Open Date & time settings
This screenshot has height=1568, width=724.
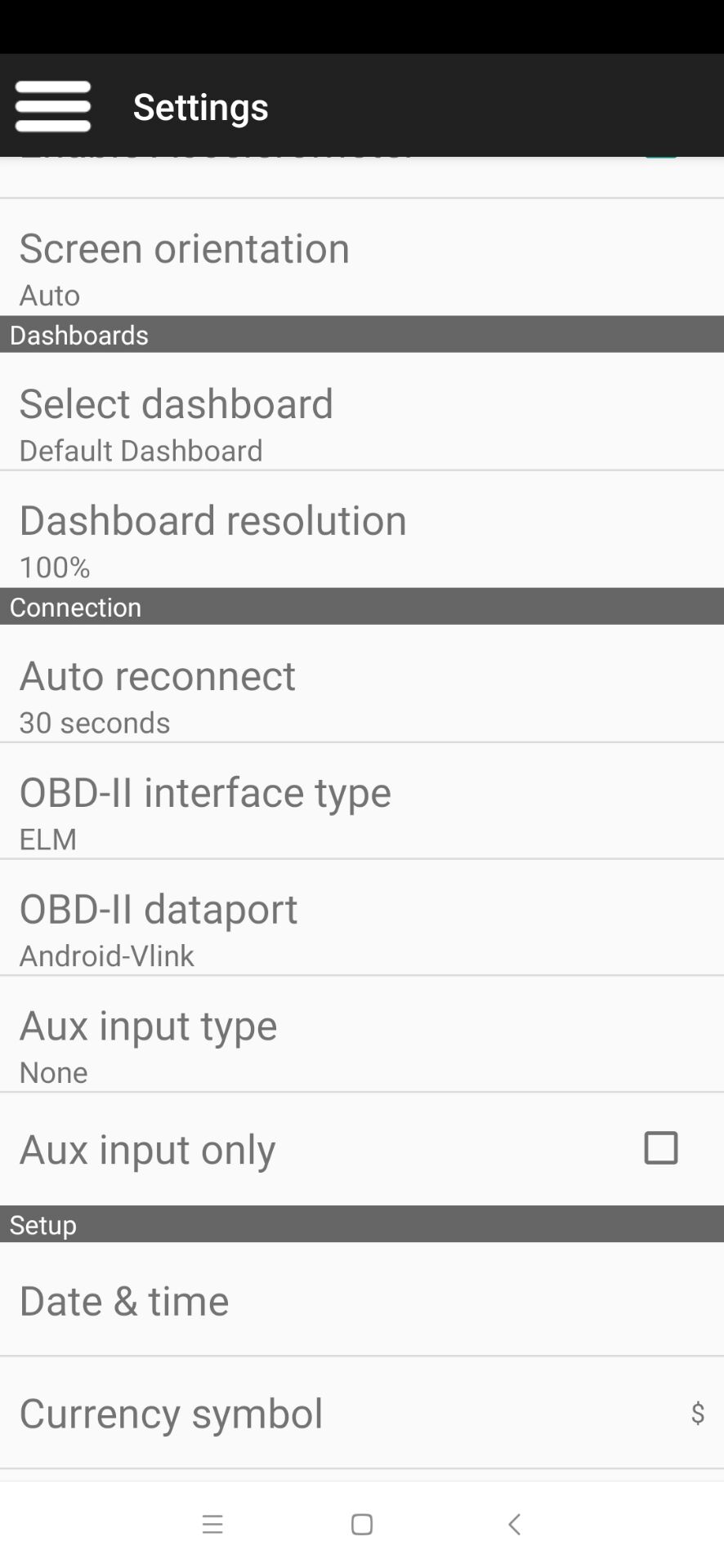click(x=362, y=1299)
